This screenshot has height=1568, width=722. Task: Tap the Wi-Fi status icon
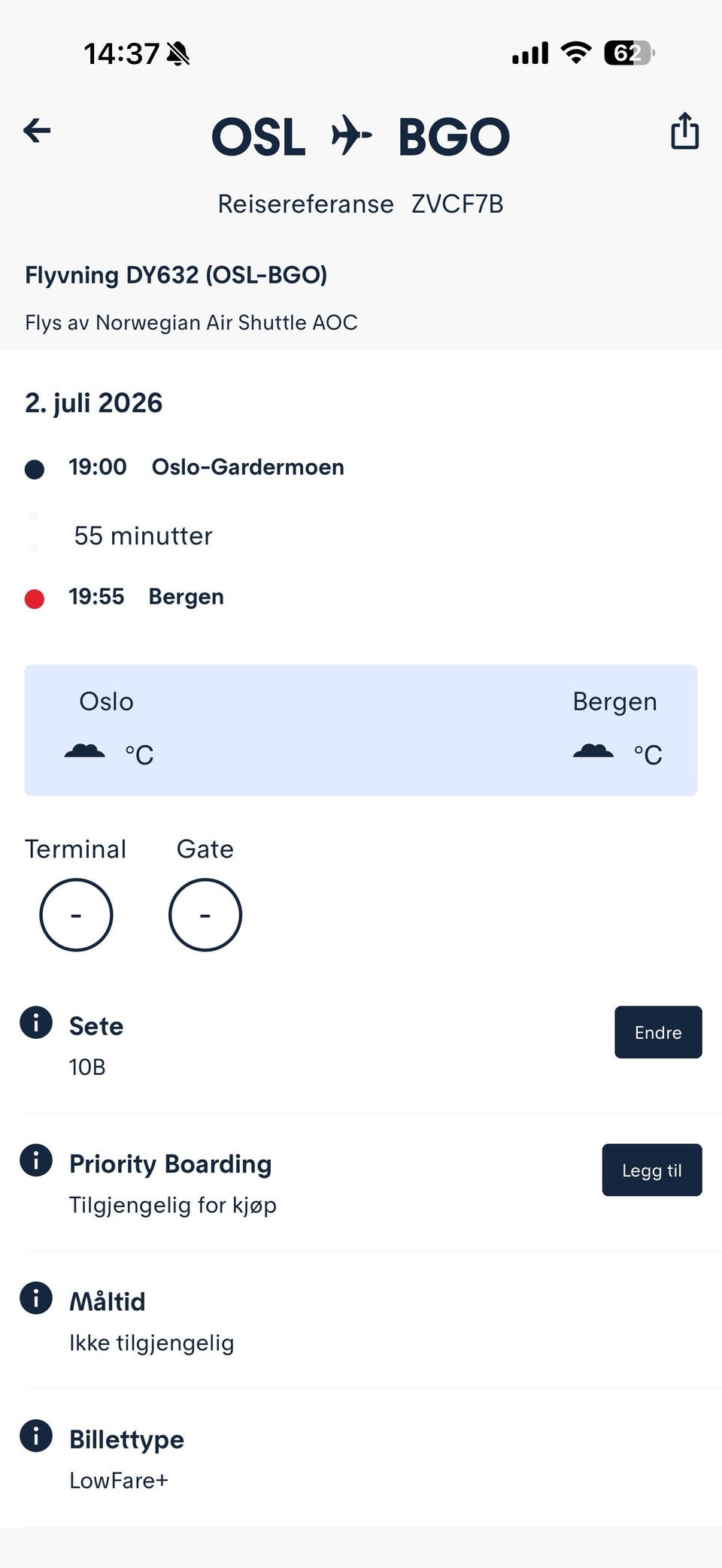[x=575, y=53]
